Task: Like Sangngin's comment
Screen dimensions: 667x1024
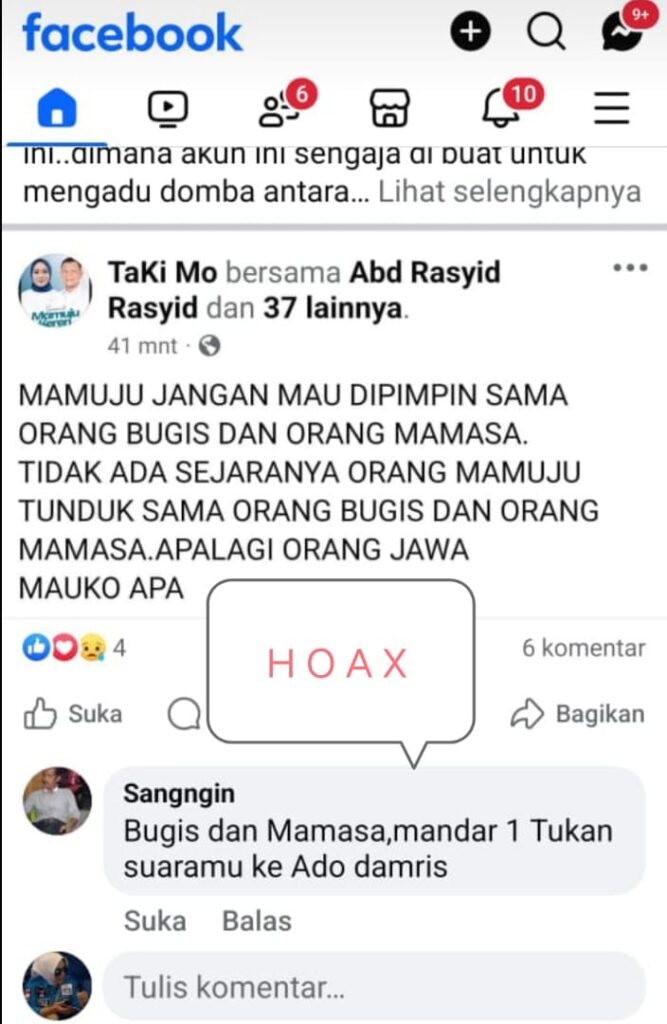Action: 154,920
